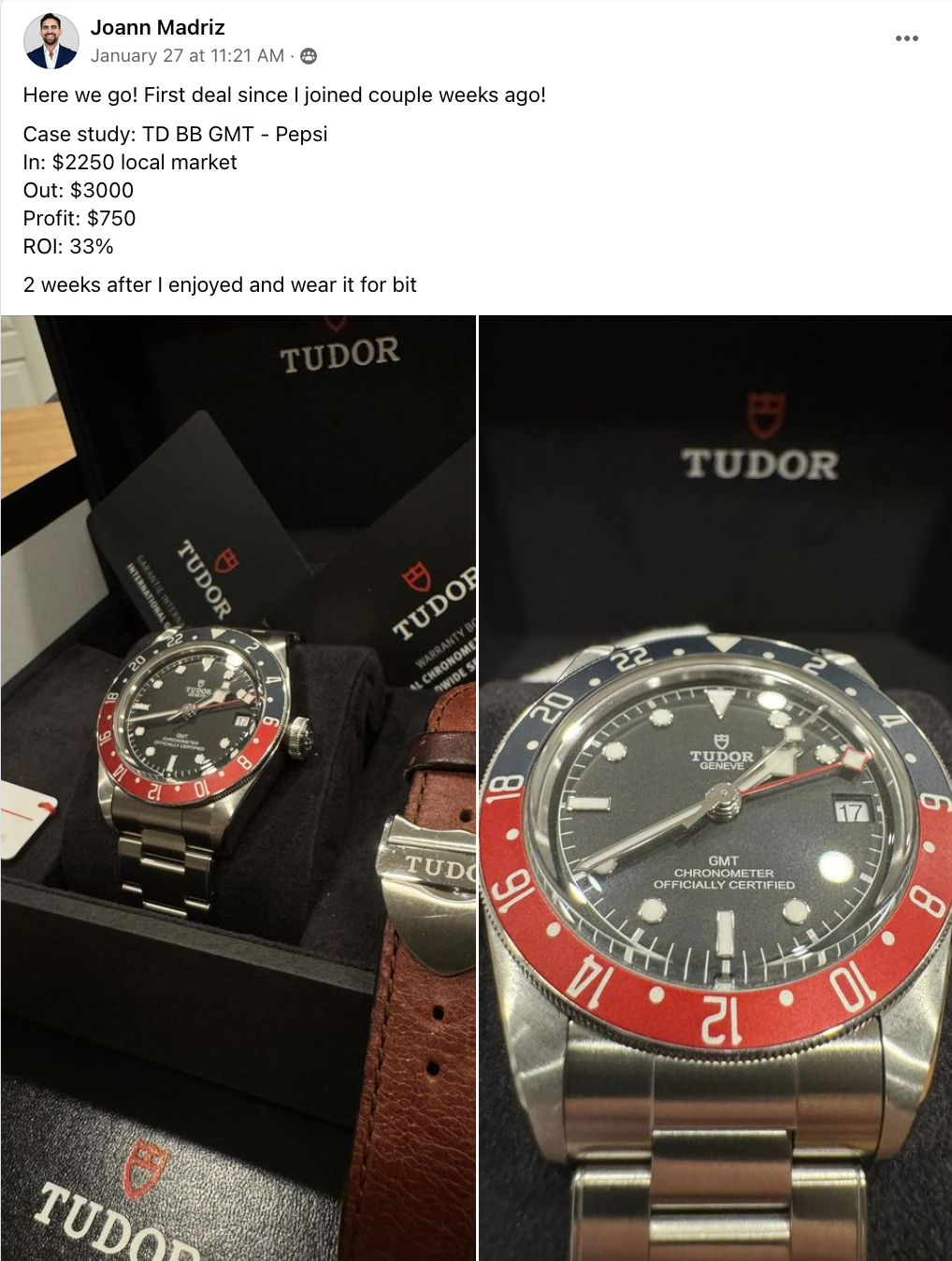Open the left photo of Tudor watch in box

[238, 788]
